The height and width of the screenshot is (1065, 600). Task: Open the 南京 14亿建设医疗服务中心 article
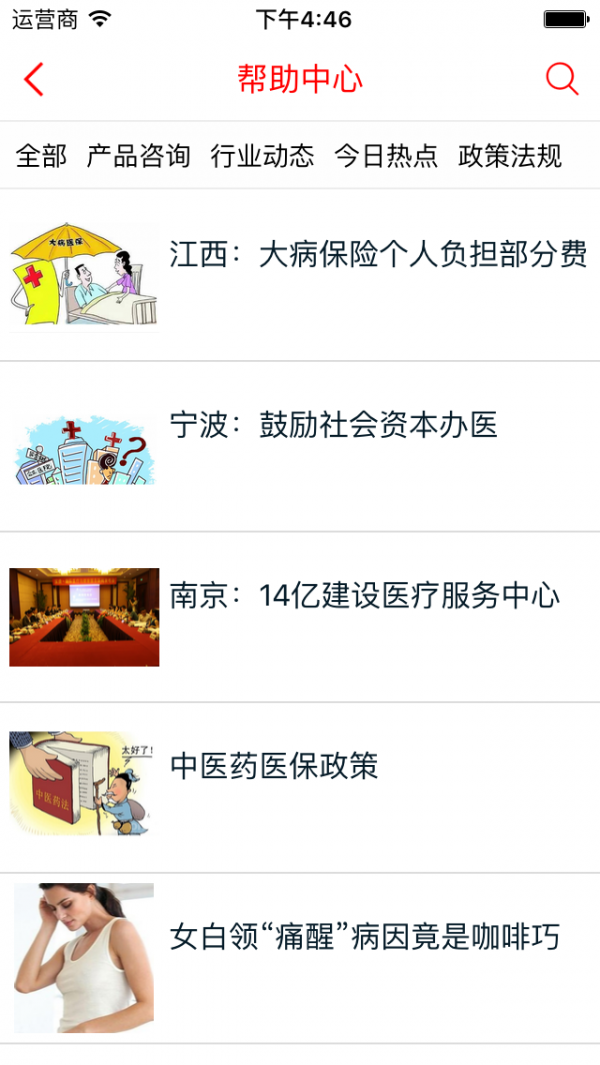(364, 597)
